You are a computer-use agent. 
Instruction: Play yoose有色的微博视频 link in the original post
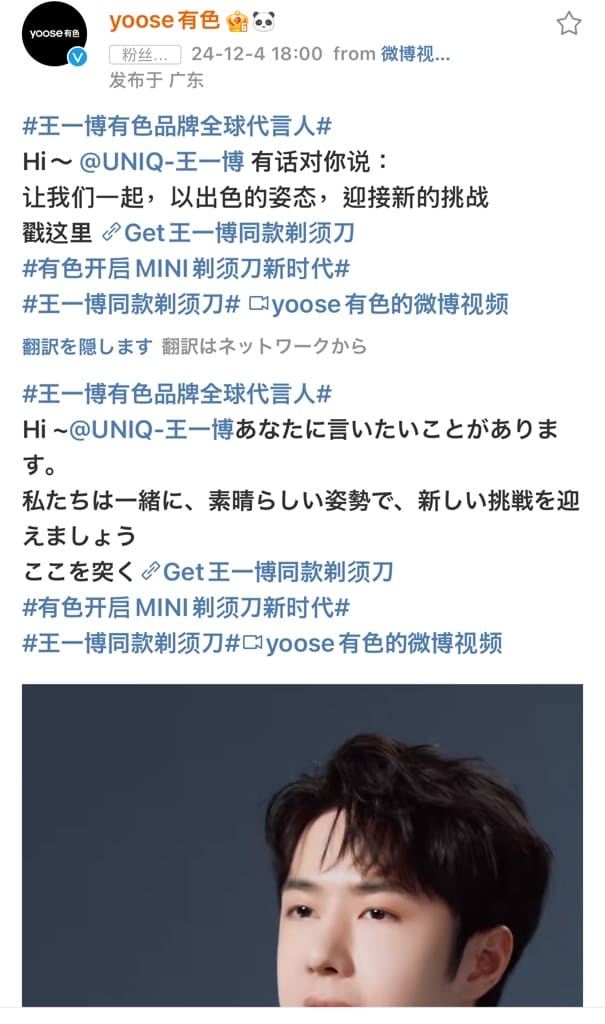click(x=392, y=305)
